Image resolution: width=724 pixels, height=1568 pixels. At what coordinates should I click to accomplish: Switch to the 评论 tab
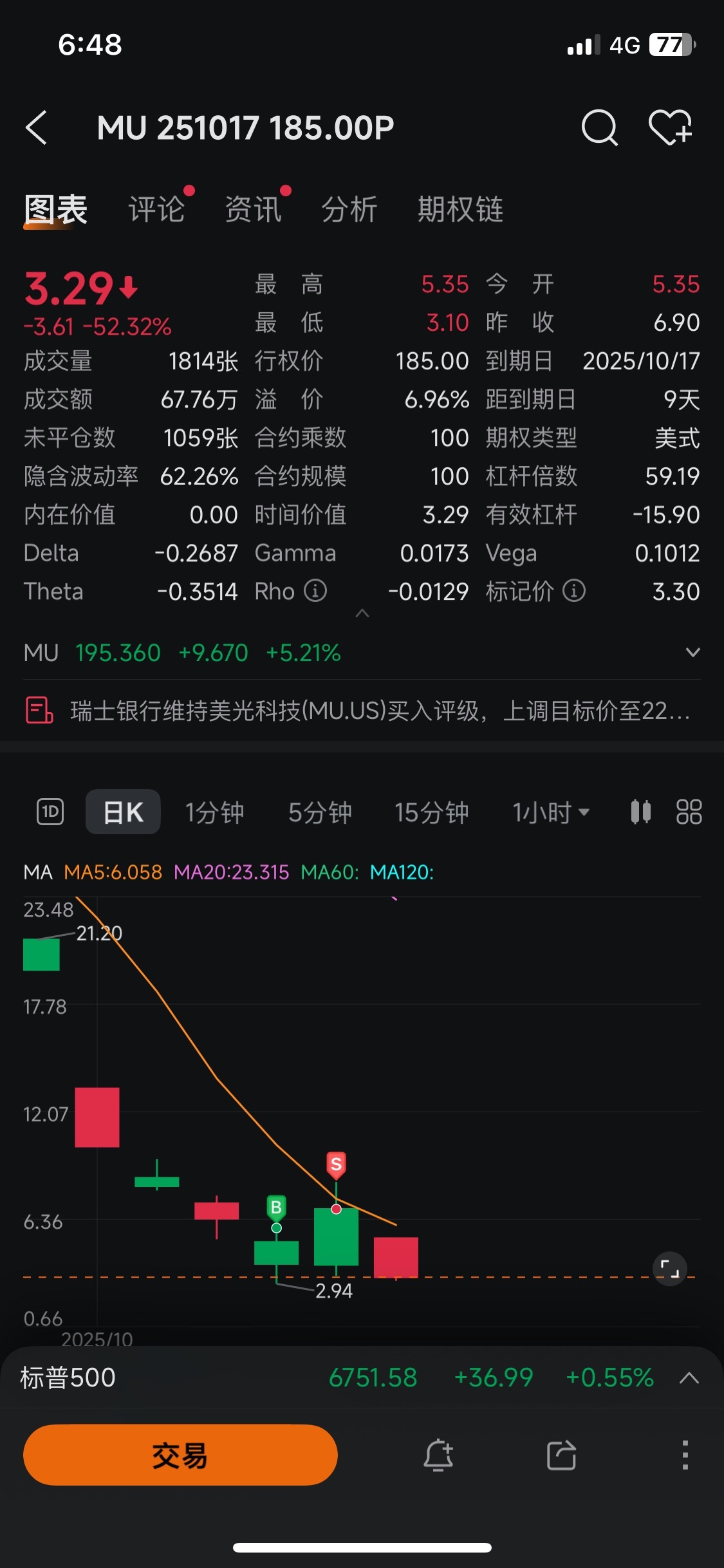tap(156, 209)
